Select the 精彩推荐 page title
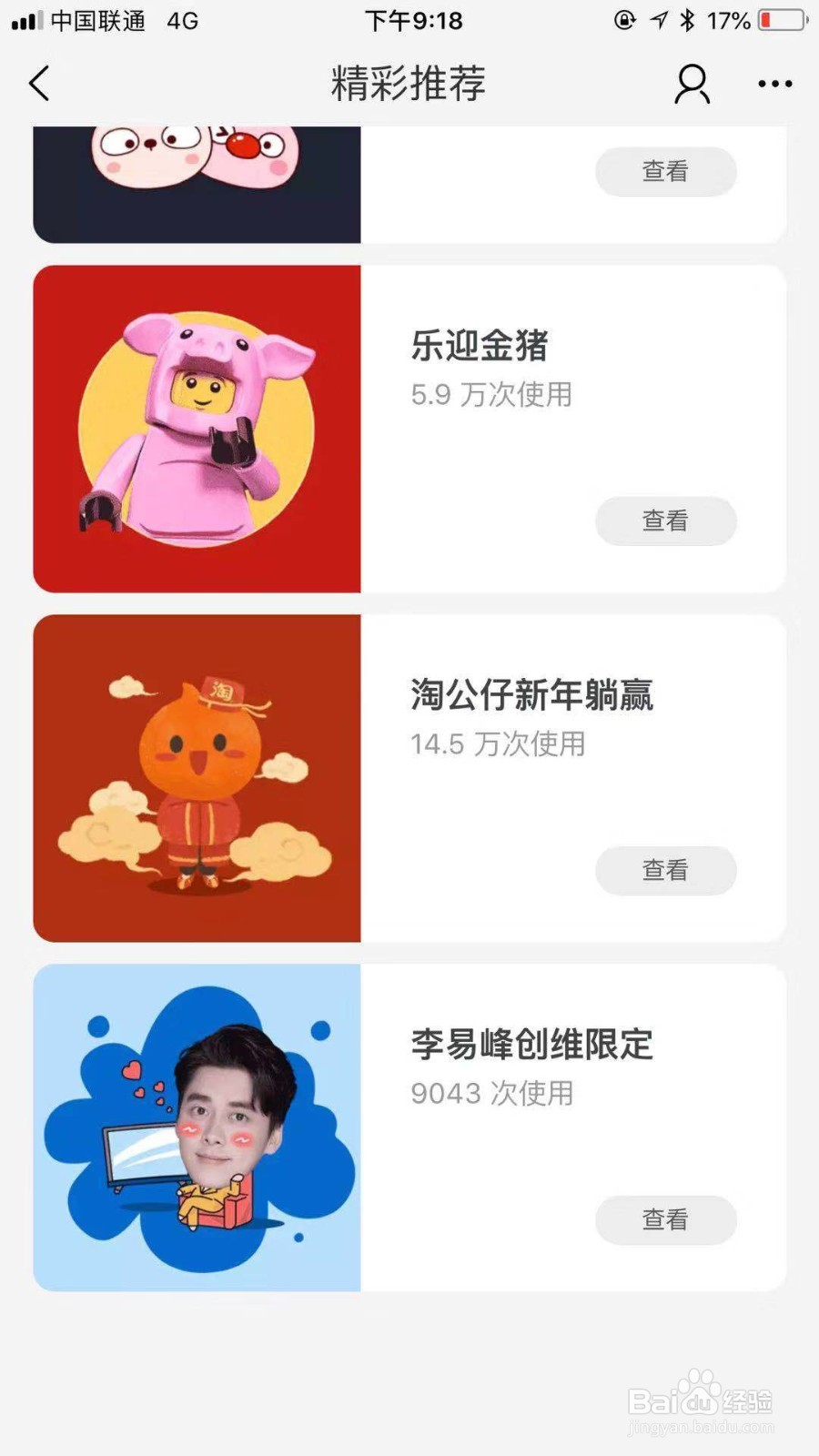819x1456 pixels. tap(409, 84)
